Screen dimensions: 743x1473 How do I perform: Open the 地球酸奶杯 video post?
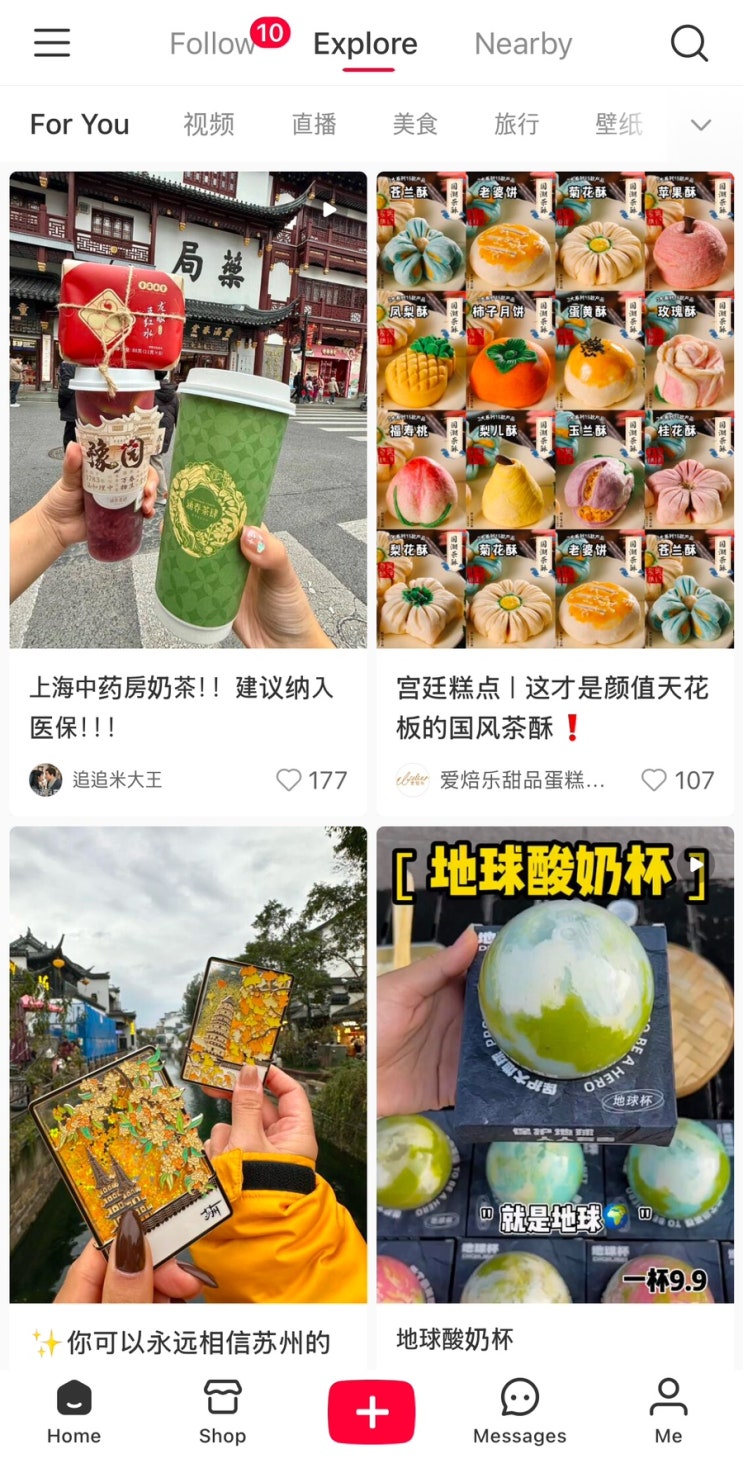555,1064
